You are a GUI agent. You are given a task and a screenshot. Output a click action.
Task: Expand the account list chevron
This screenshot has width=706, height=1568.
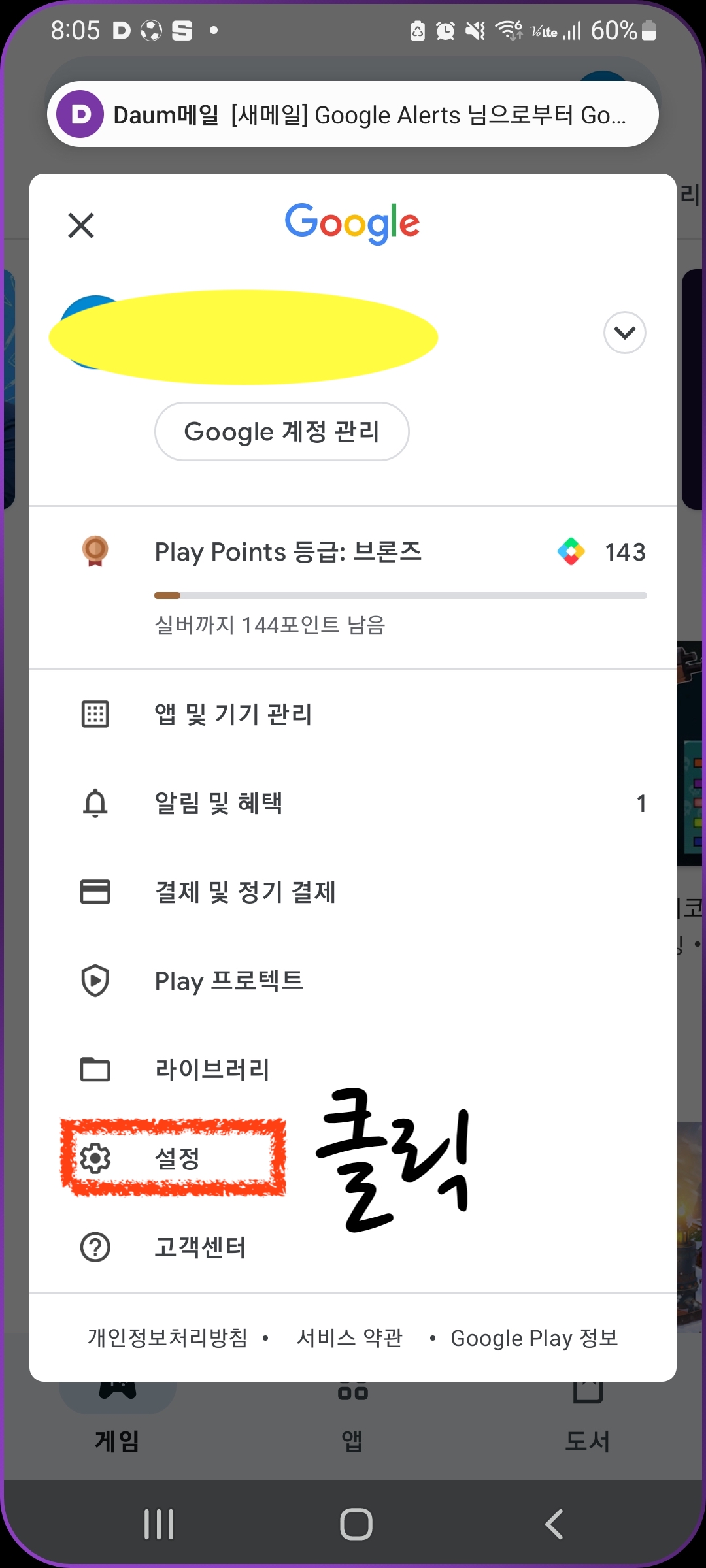tap(624, 333)
